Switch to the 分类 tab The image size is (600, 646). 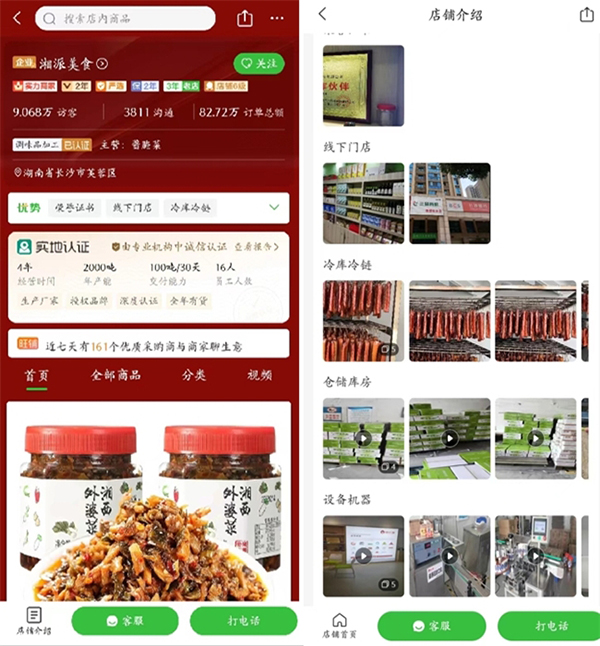(194, 375)
